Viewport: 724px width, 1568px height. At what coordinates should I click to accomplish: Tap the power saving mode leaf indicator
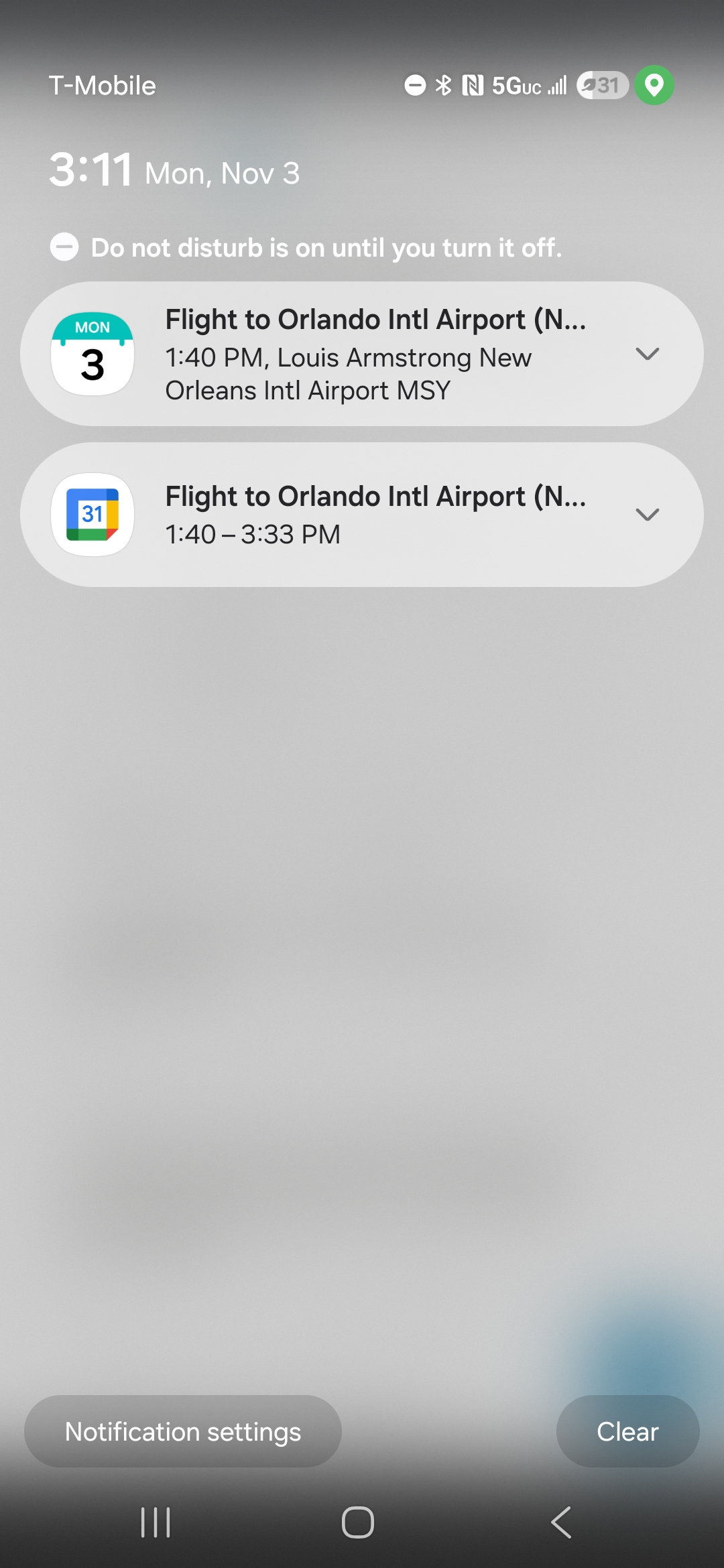pyautogui.click(x=589, y=85)
